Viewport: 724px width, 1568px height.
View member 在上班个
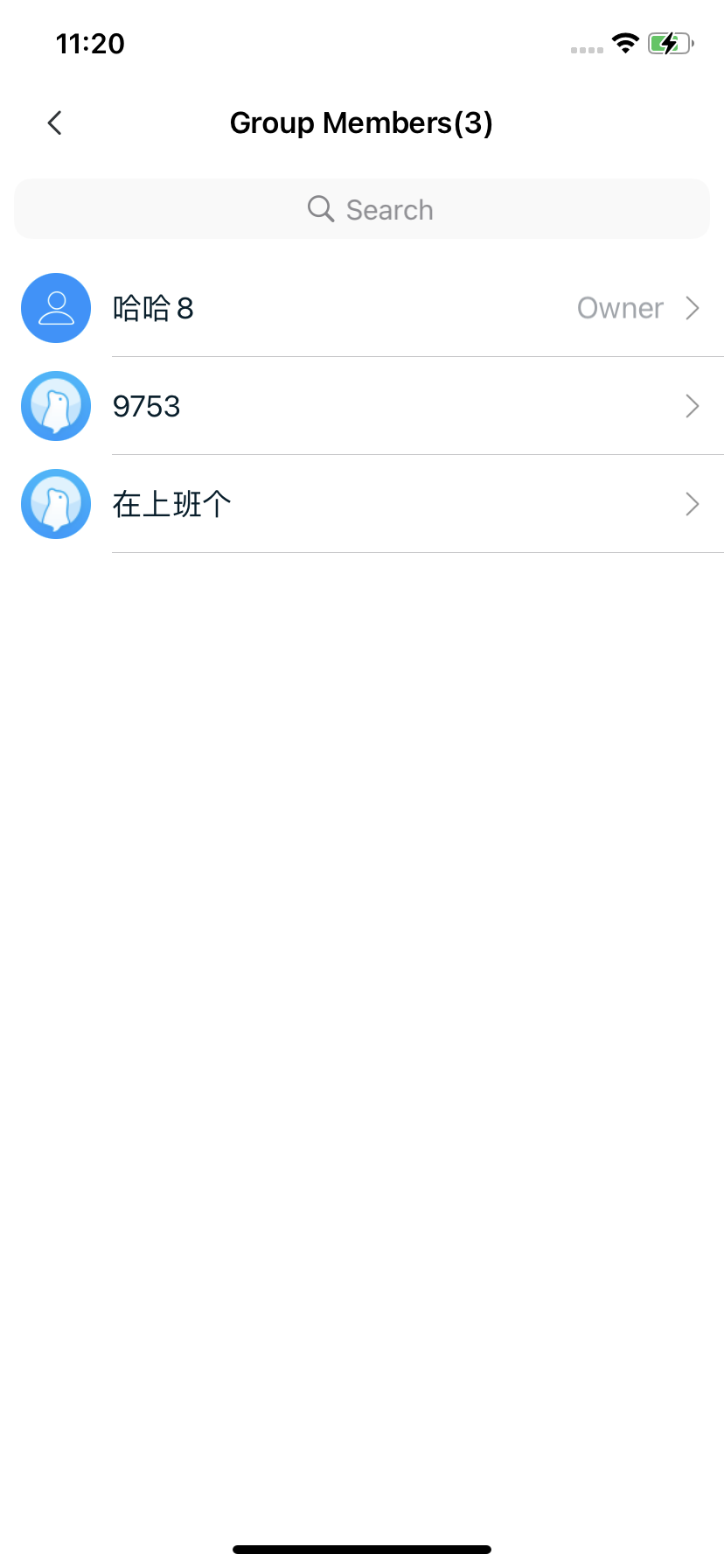coord(362,504)
